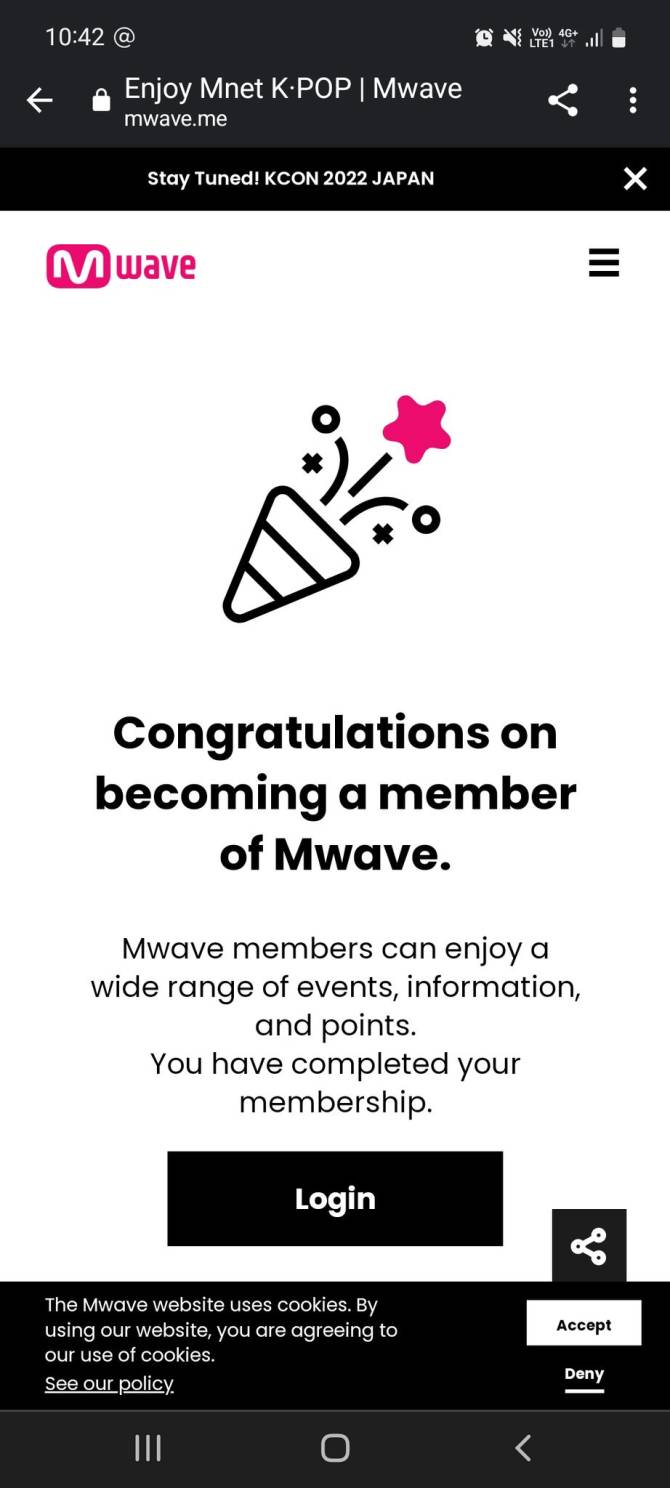Tap the Mwave logo to go home

(x=121, y=266)
